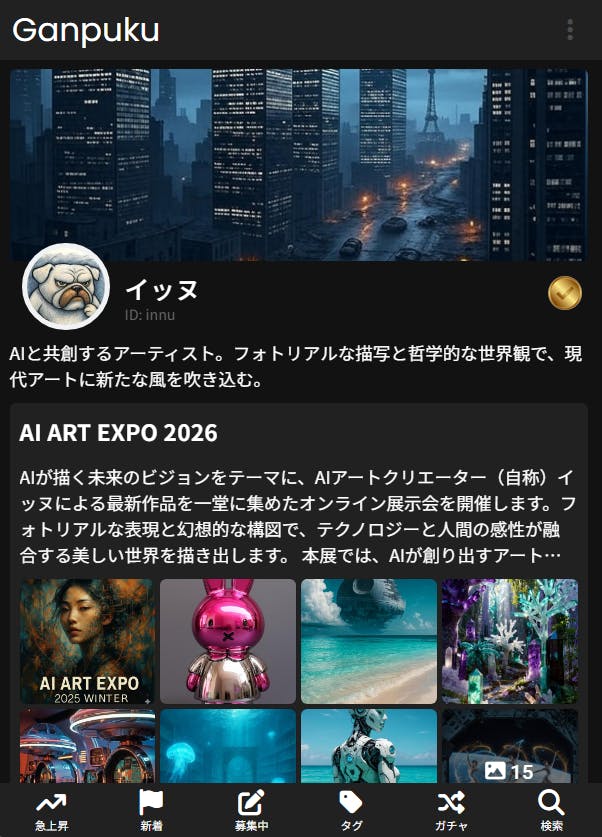Open the AI ART EXPO 2026 exhibition
Image resolution: width=602 pixels, height=837 pixels.
coord(118,433)
